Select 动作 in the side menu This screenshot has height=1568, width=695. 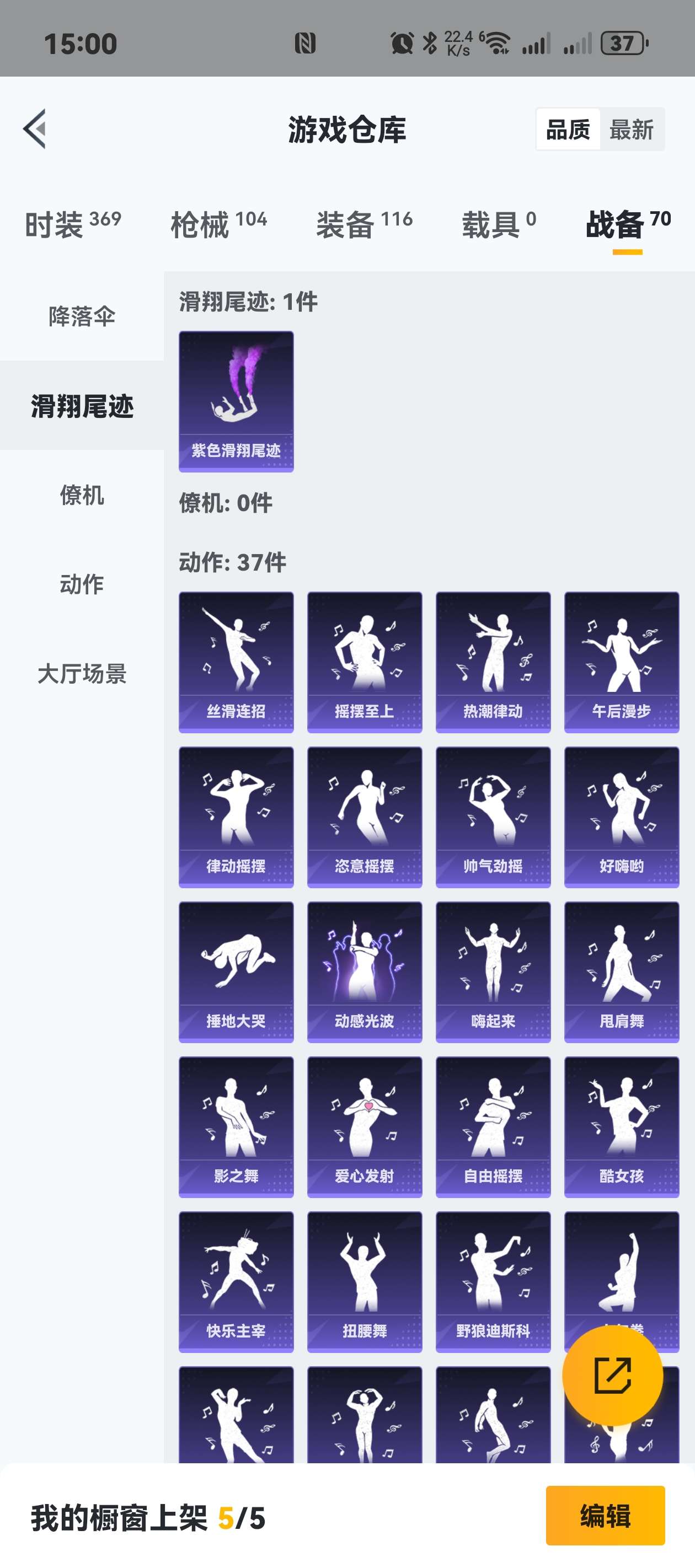[82, 584]
